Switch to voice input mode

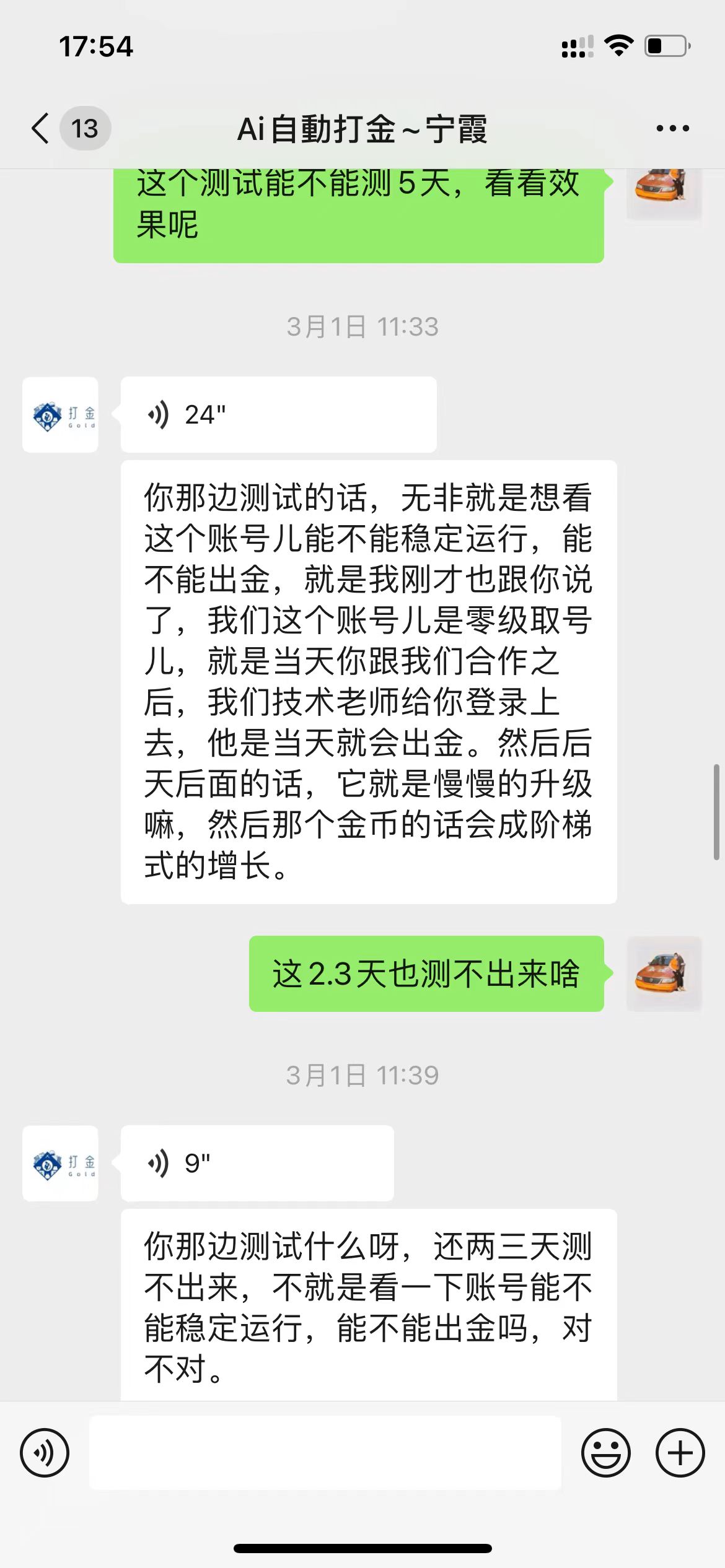pyautogui.click(x=44, y=1452)
